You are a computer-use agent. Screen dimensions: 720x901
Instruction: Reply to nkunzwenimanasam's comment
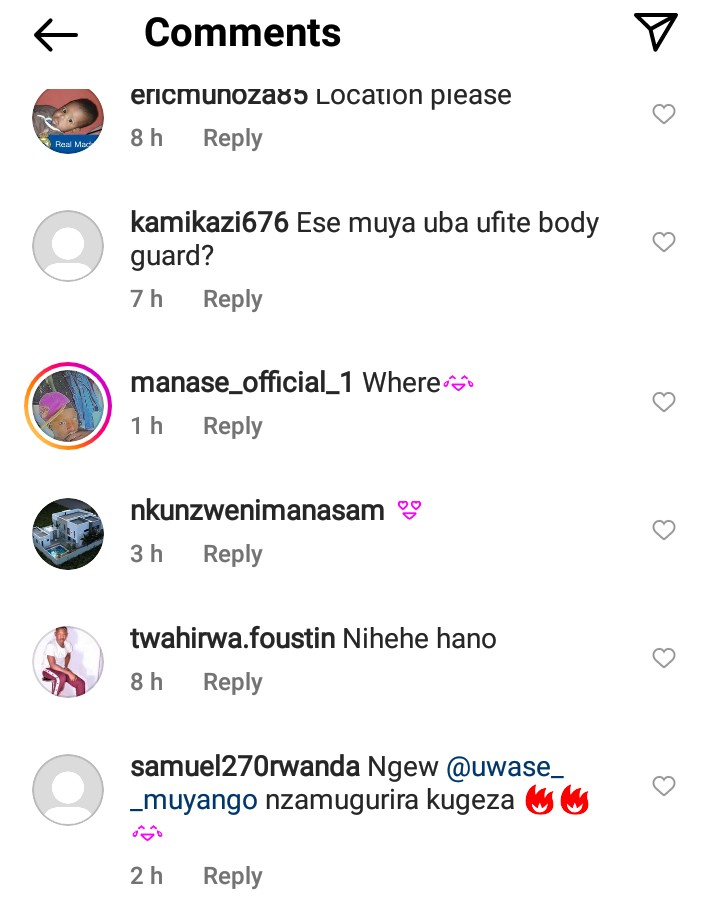point(232,554)
